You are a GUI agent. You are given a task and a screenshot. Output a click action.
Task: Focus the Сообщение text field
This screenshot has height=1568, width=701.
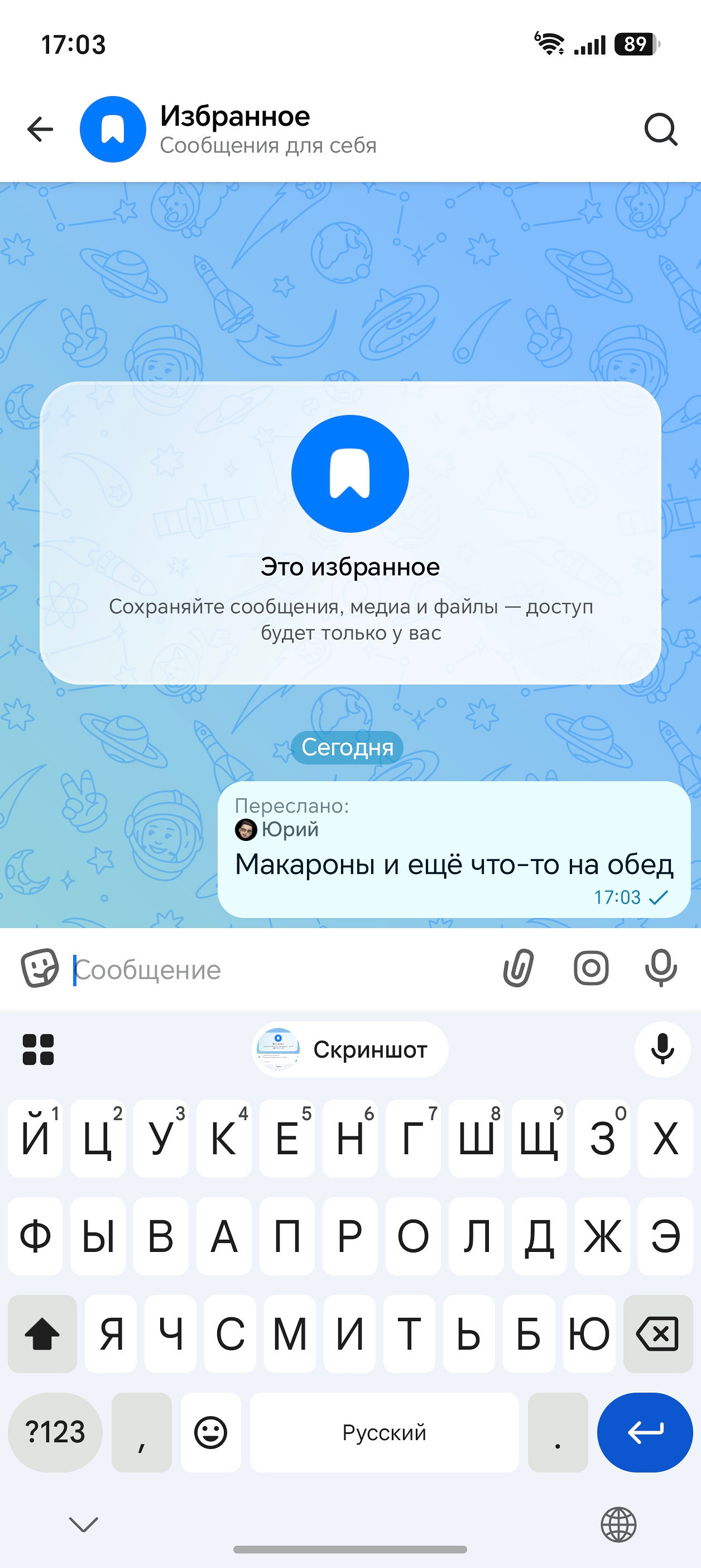[x=280, y=969]
